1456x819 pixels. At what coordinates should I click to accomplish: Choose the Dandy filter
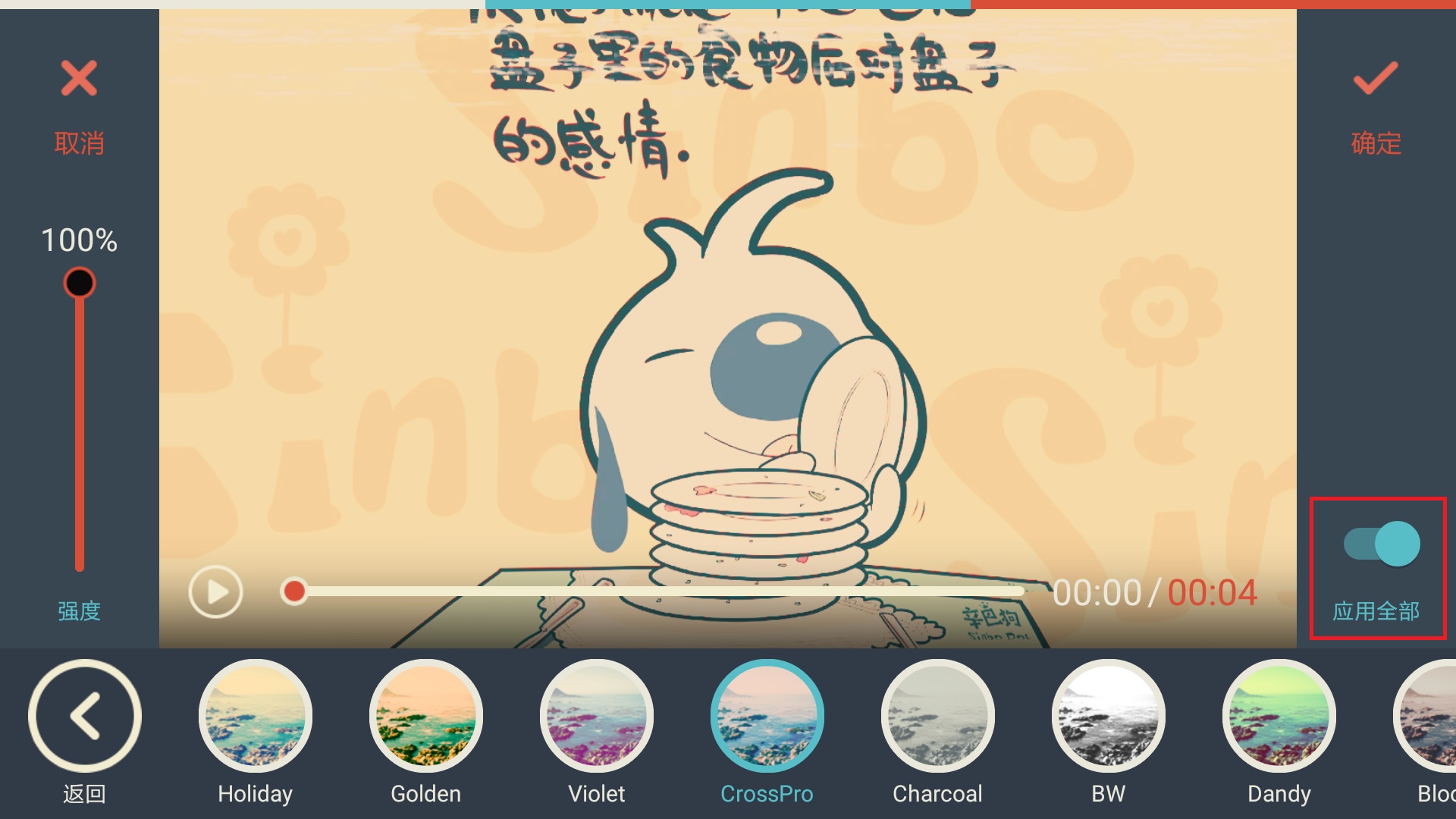click(x=1279, y=717)
